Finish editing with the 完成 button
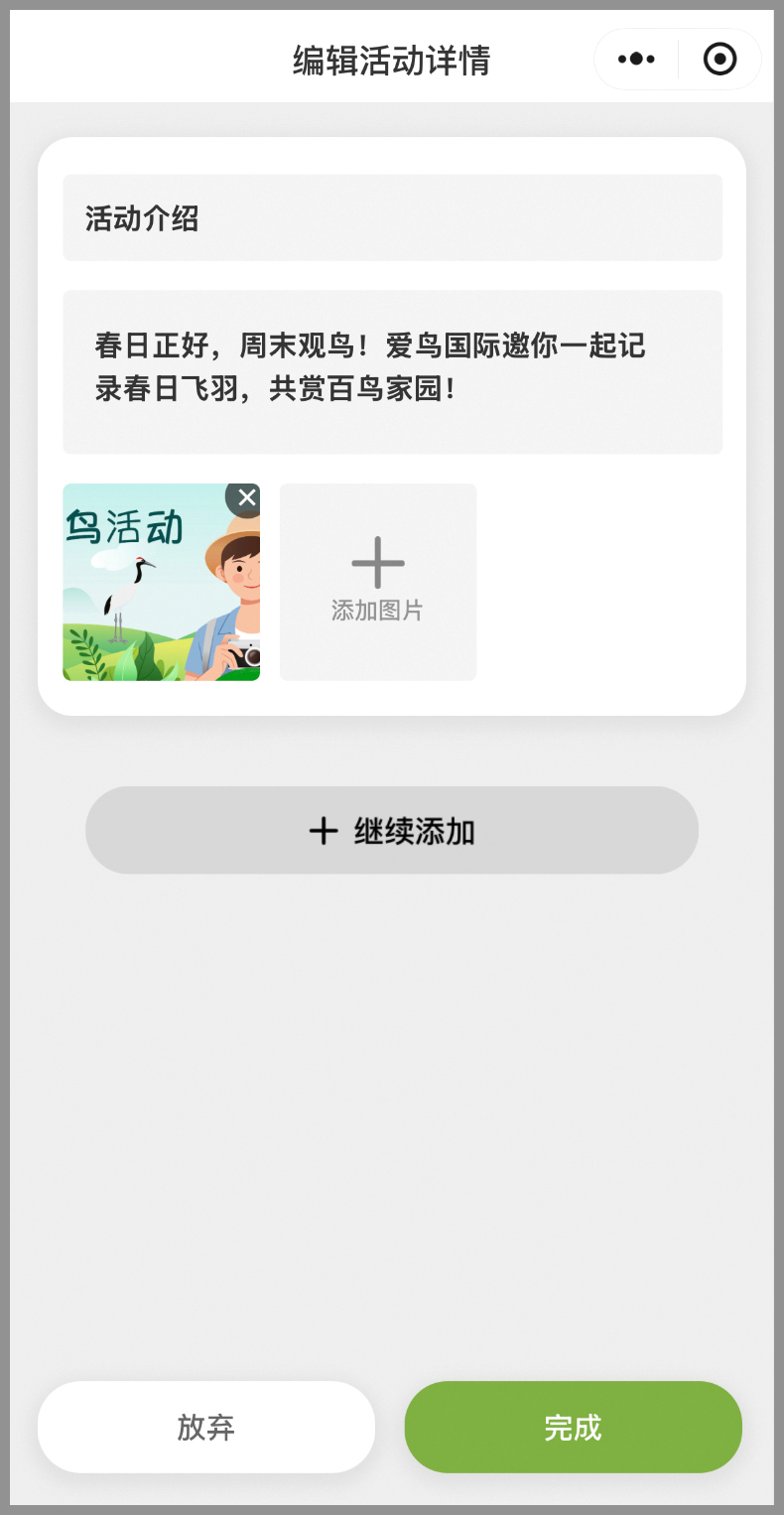Image resolution: width=784 pixels, height=1515 pixels. coord(573,1427)
